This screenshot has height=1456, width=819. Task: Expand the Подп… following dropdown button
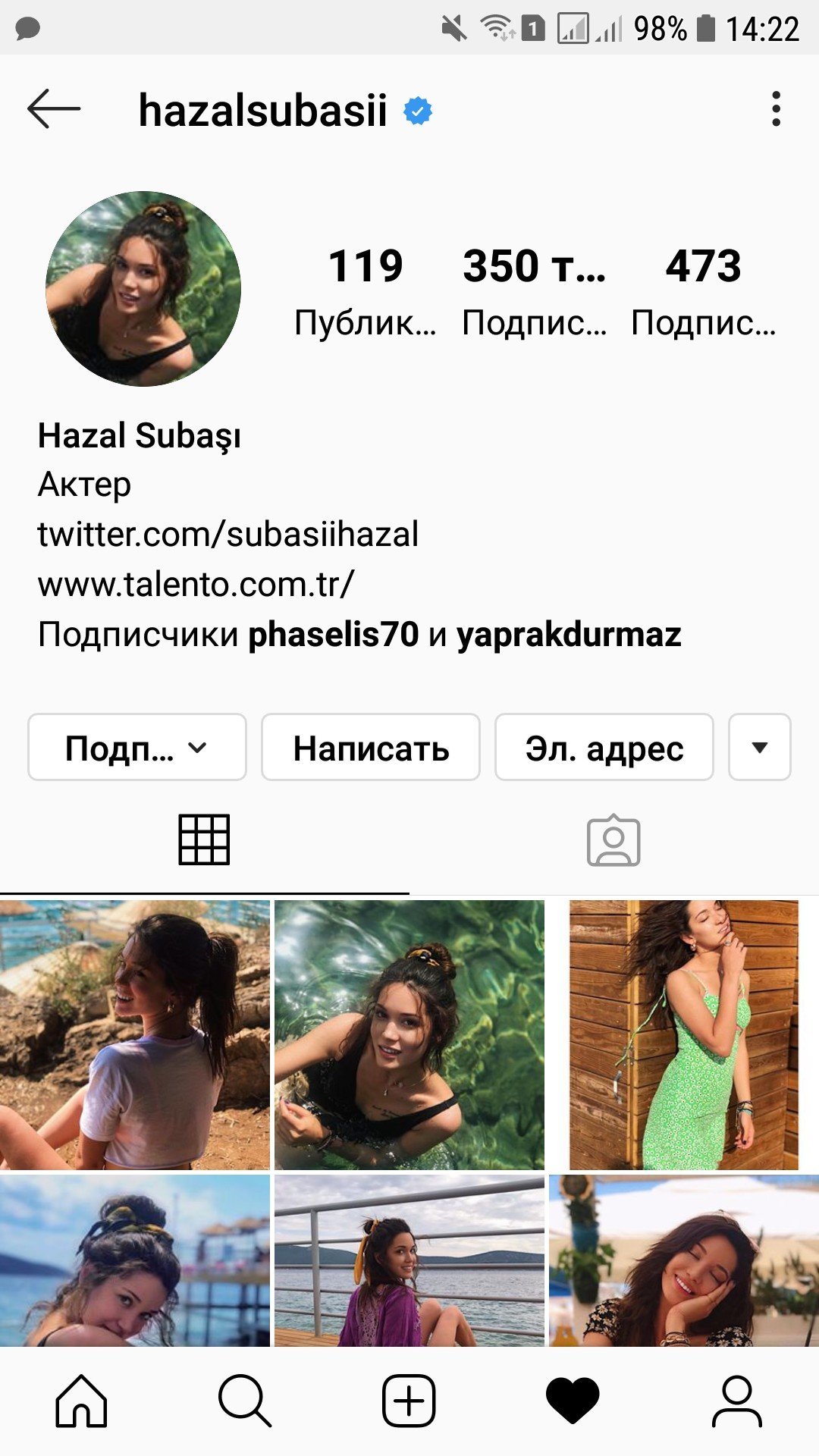137,748
